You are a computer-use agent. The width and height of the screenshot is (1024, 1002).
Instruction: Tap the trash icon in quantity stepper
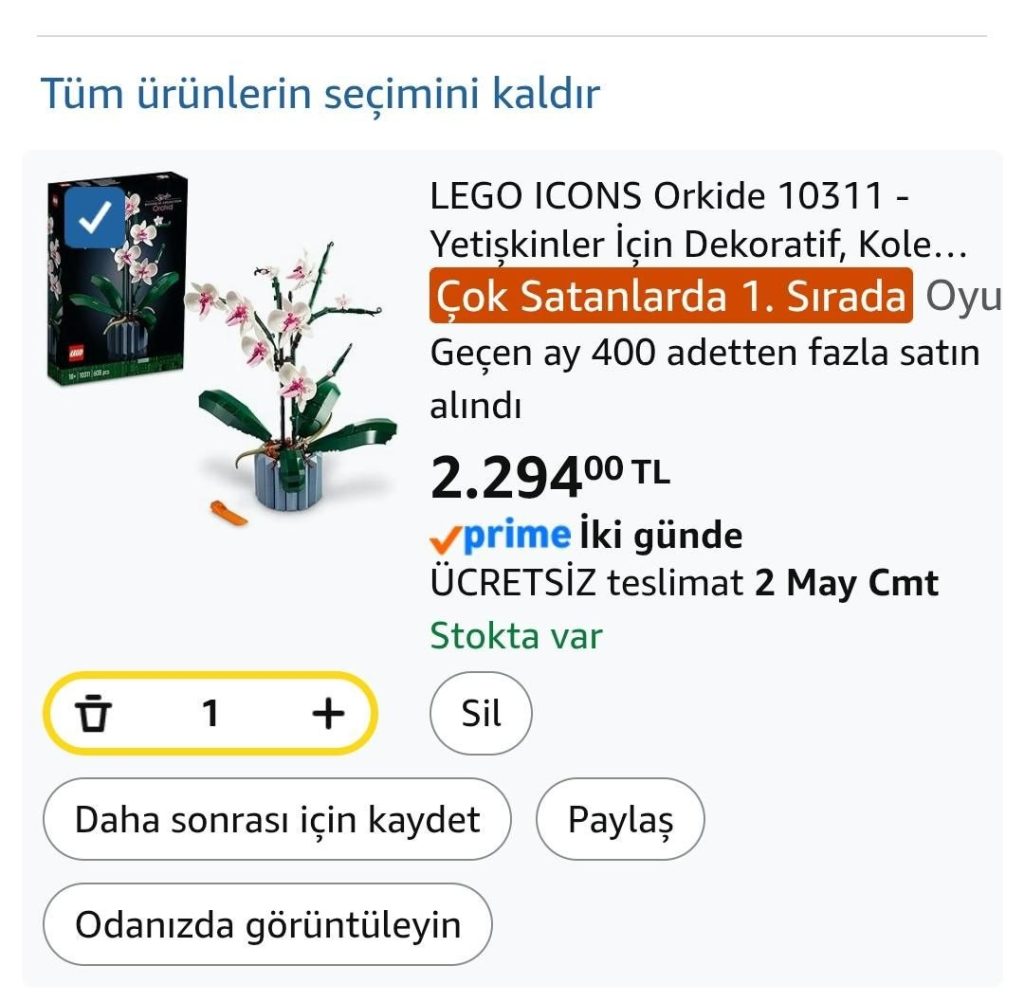pyautogui.click(x=95, y=714)
